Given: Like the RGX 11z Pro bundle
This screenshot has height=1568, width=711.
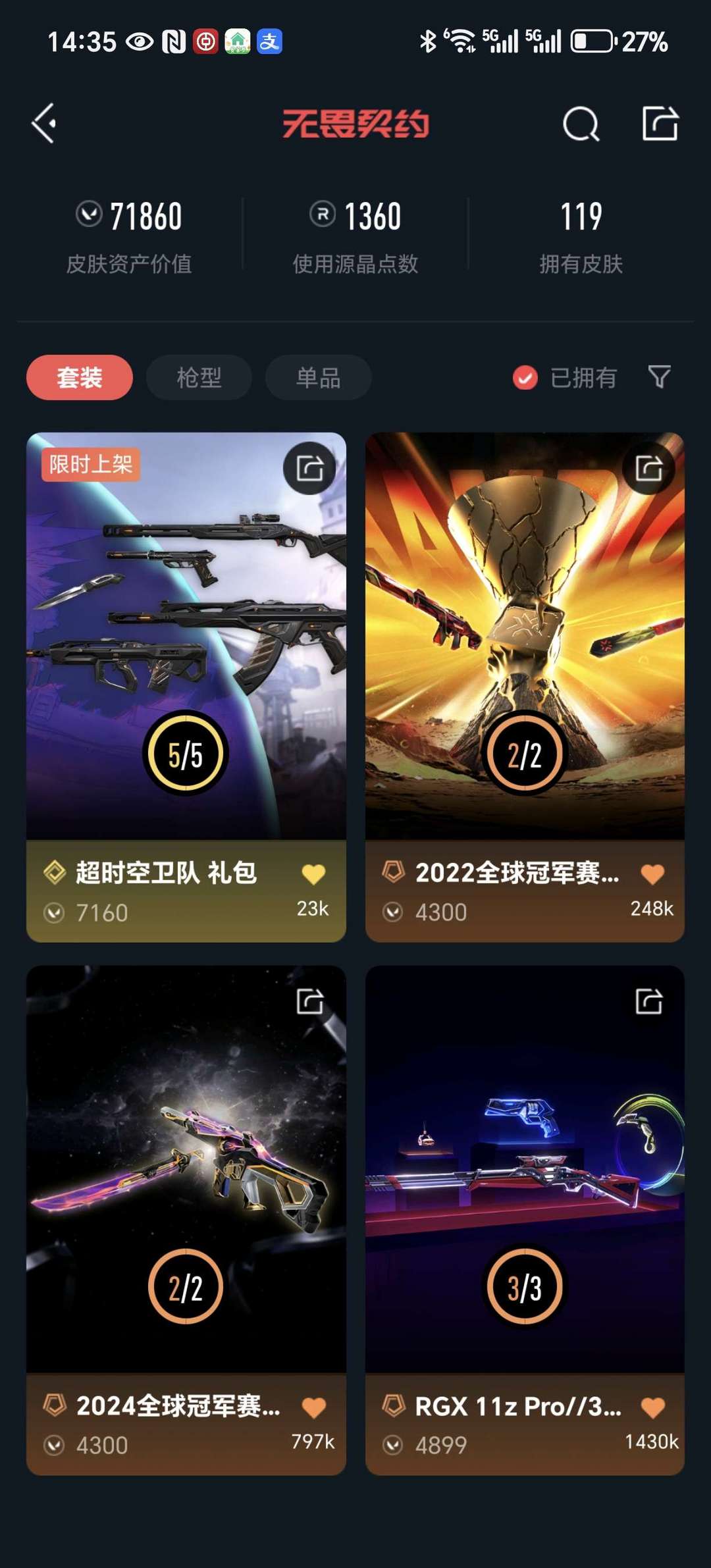Looking at the screenshot, I should pos(652,1407).
